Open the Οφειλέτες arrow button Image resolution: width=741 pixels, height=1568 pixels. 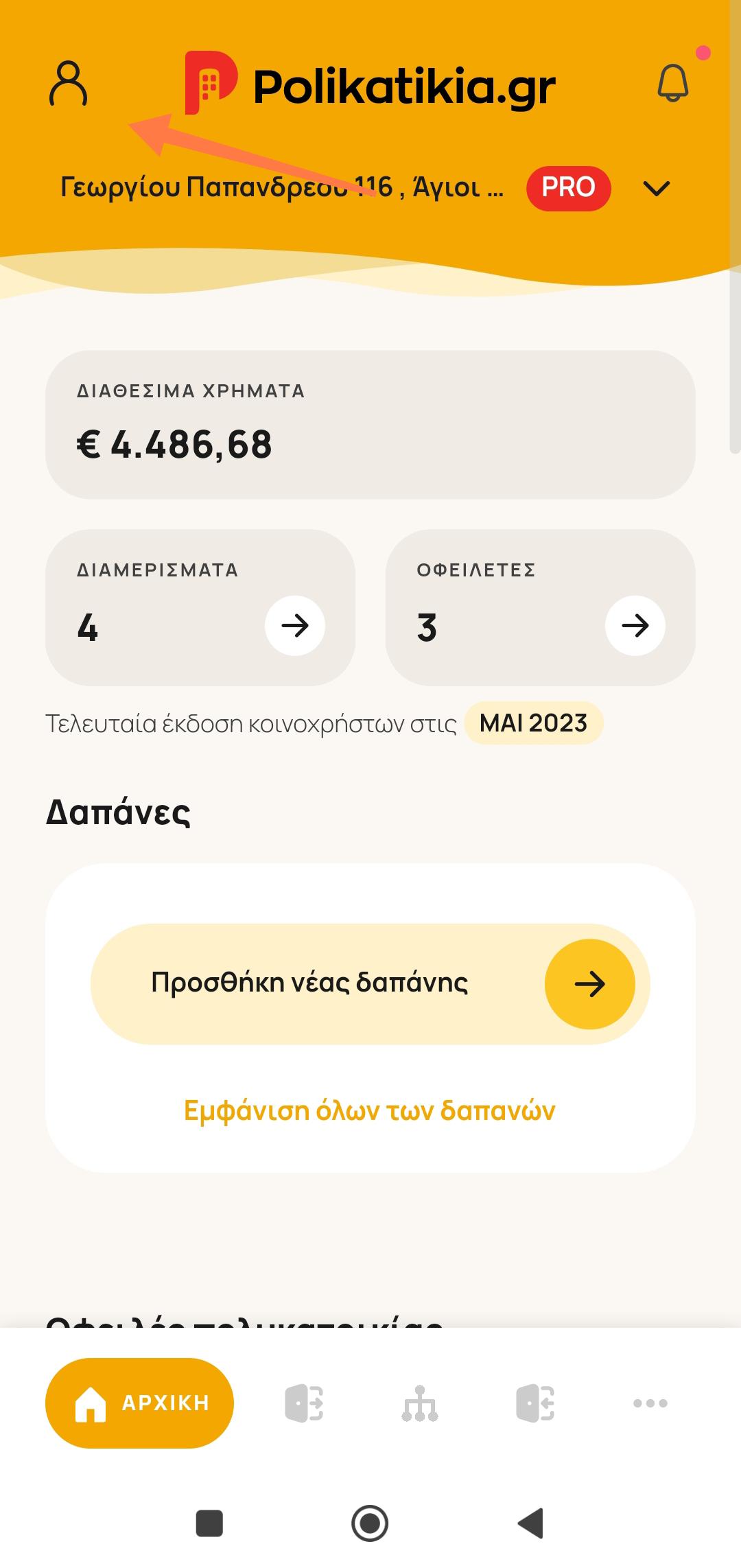[635, 625]
